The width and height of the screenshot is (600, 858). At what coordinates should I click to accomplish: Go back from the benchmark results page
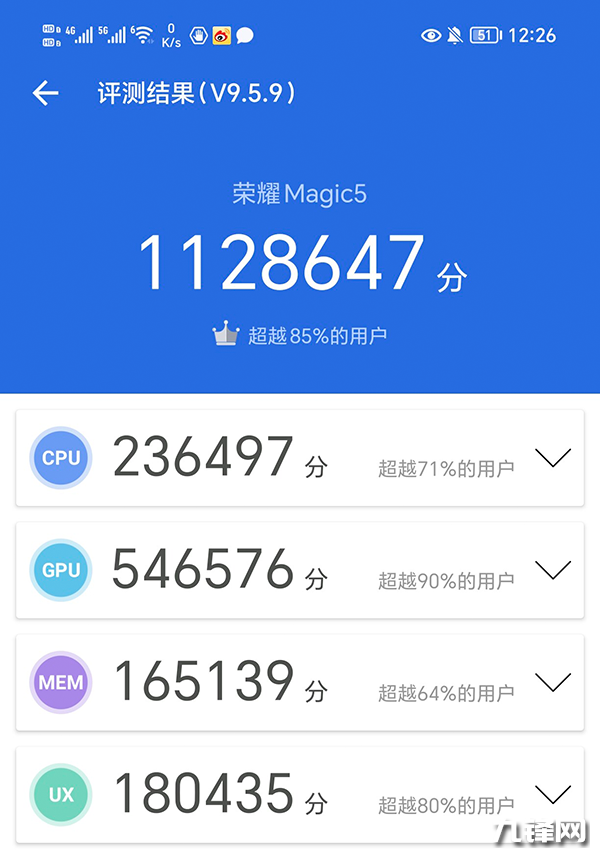tap(46, 94)
